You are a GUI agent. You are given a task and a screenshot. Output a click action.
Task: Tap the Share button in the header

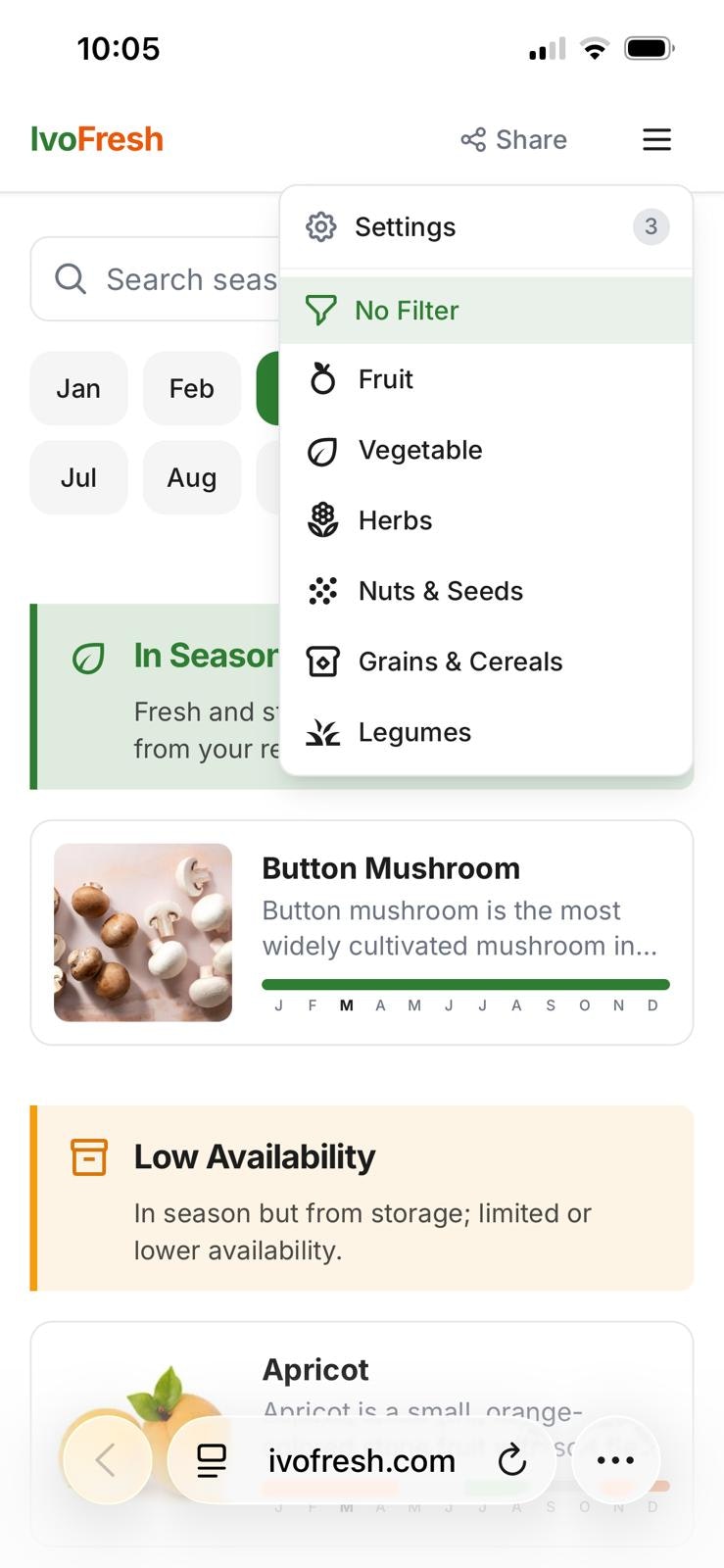click(514, 140)
